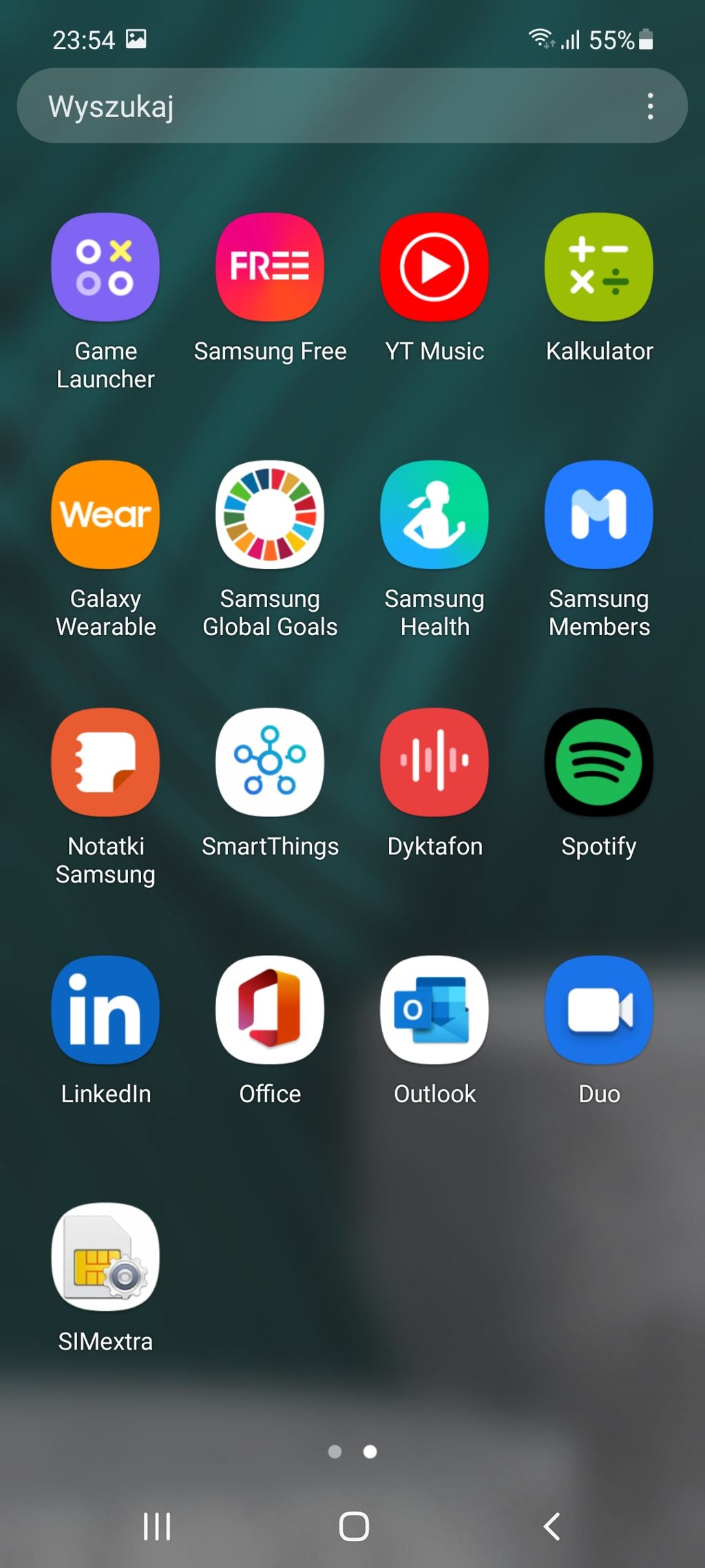The width and height of the screenshot is (705, 1568).
Task: Open the Samsung Health app
Action: pos(434,515)
